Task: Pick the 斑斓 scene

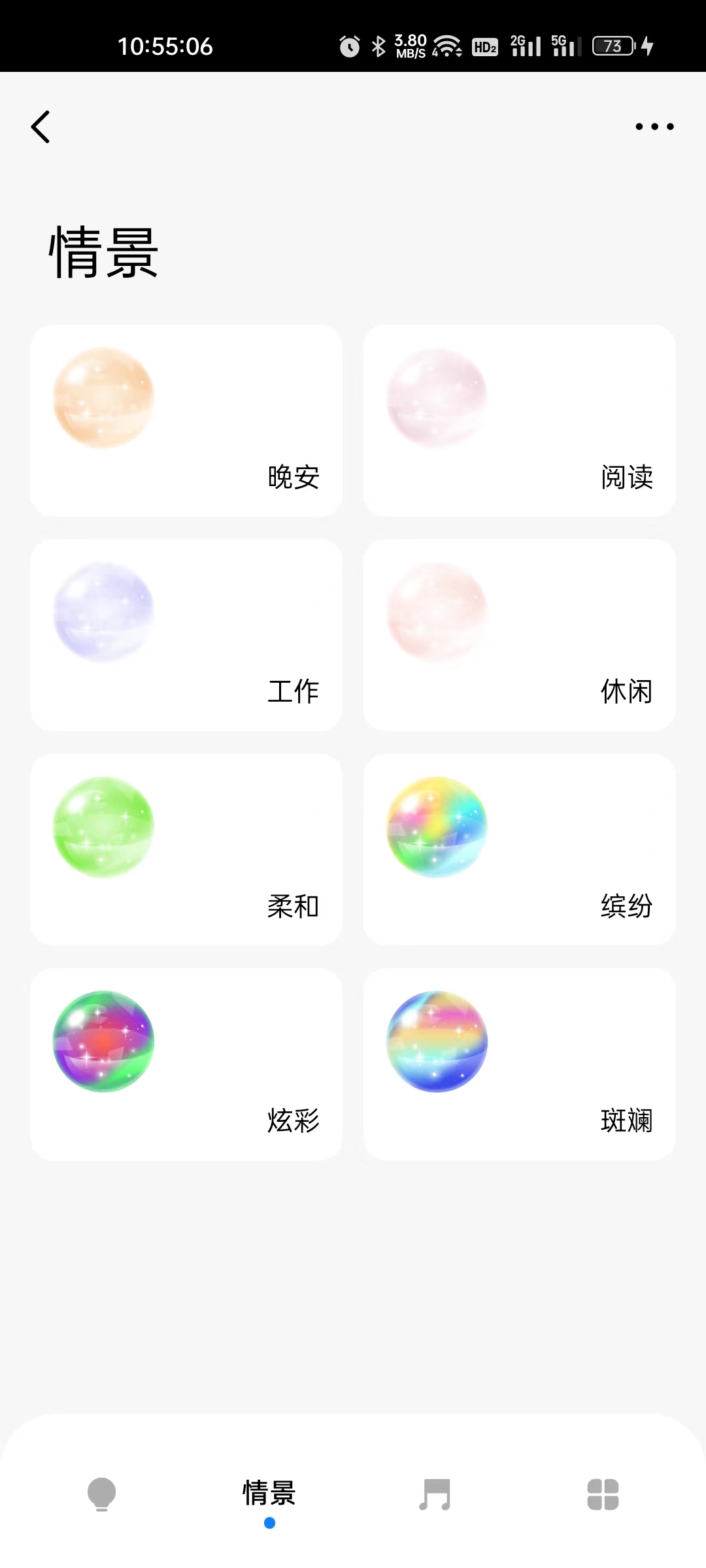Action: [520, 1064]
